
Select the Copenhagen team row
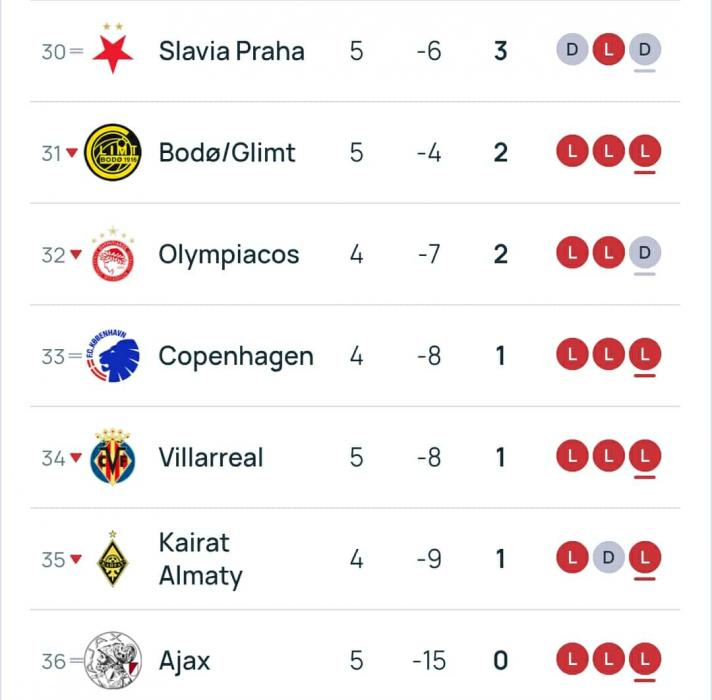(236, 356)
